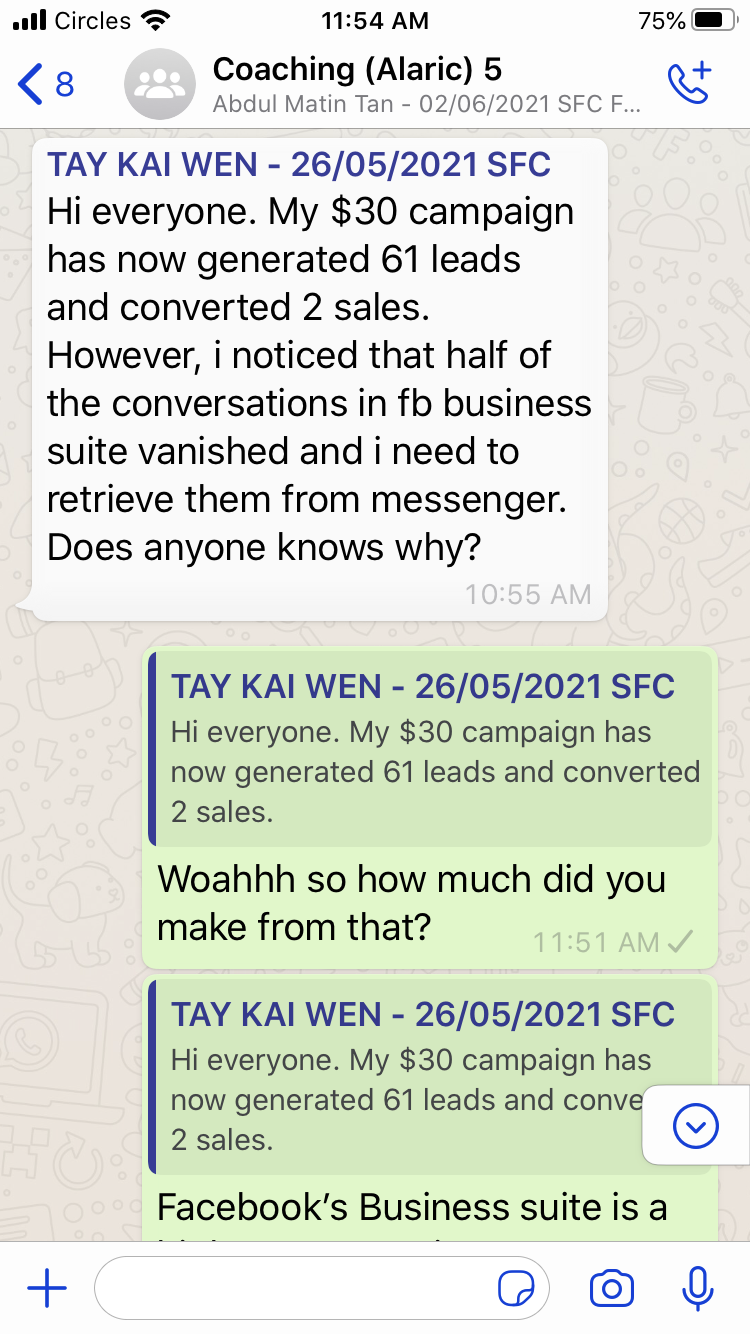Open Coaching (Alaric) 5 group info
Viewport: 750px width, 1334px height.
(400, 84)
